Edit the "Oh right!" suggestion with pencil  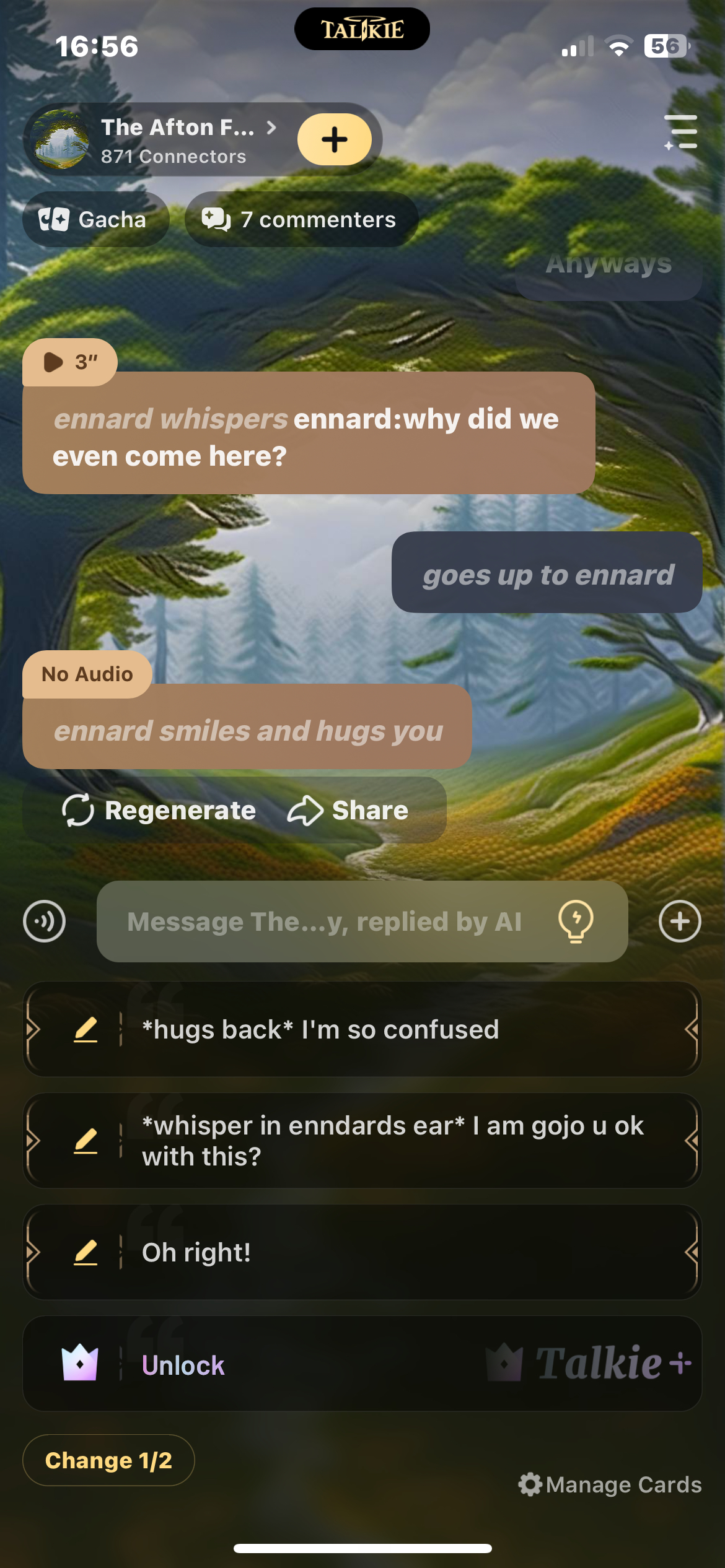tap(86, 1252)
